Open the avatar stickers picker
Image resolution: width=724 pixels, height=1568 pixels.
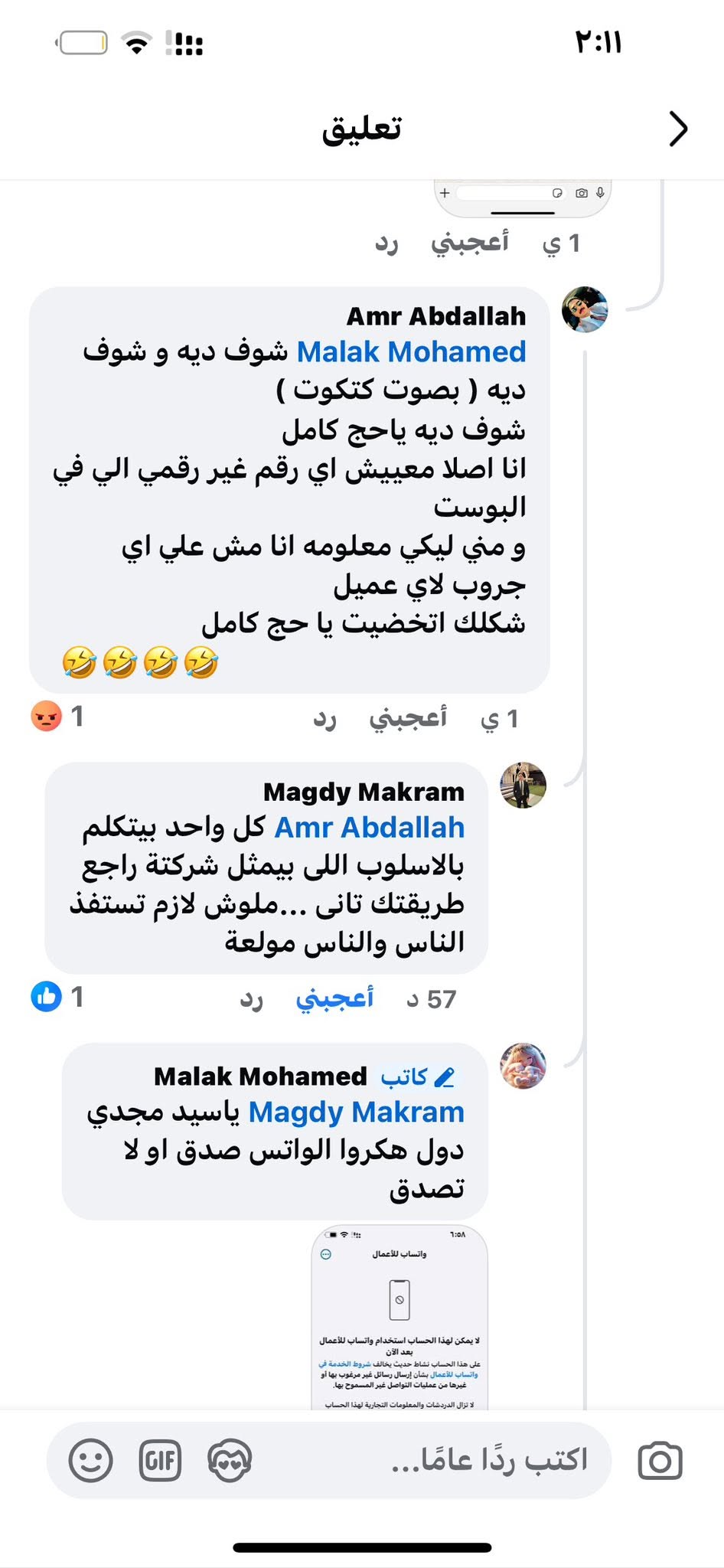coord(230,1460)
